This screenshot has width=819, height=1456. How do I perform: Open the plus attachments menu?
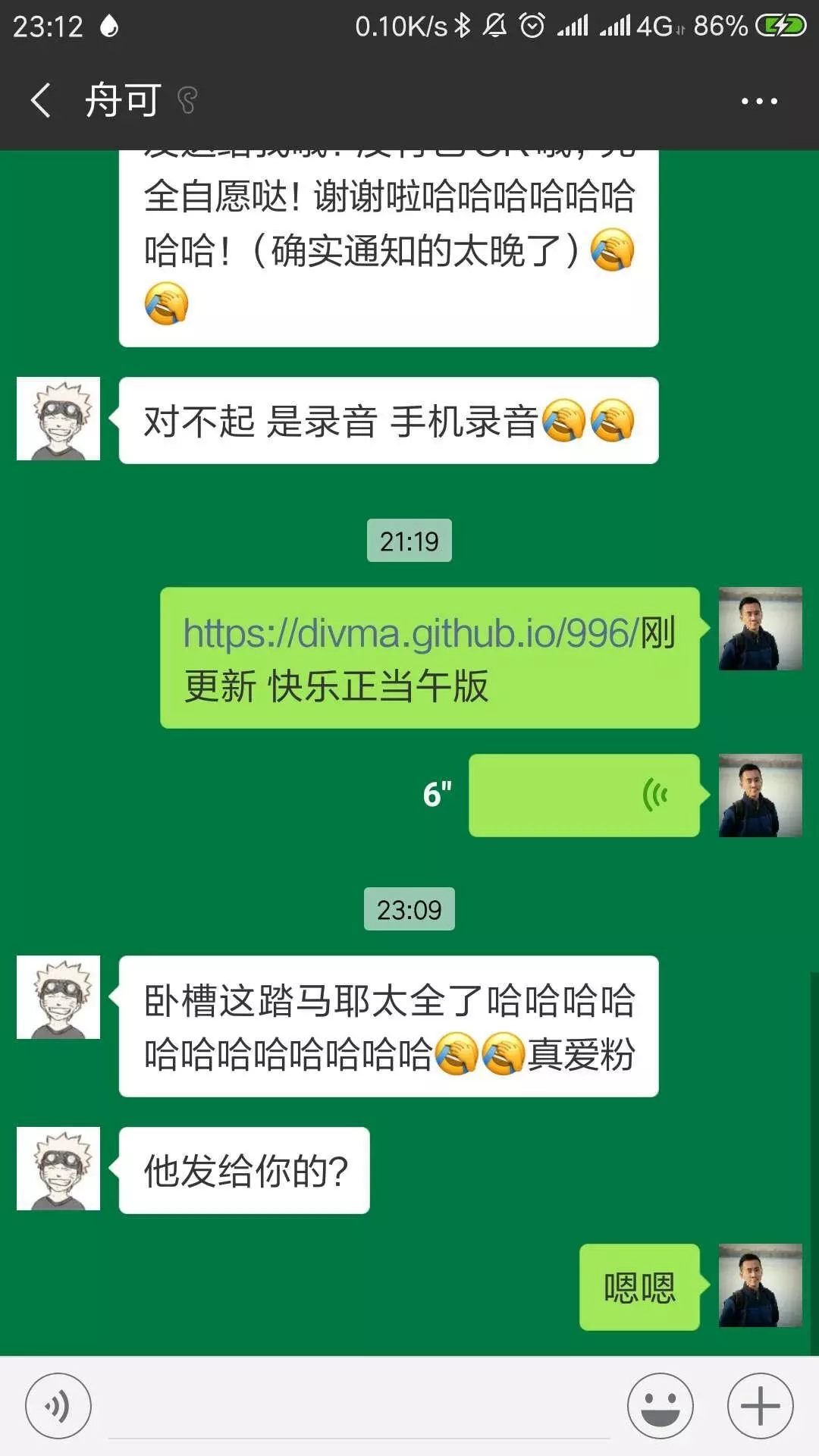(761, 1406)
